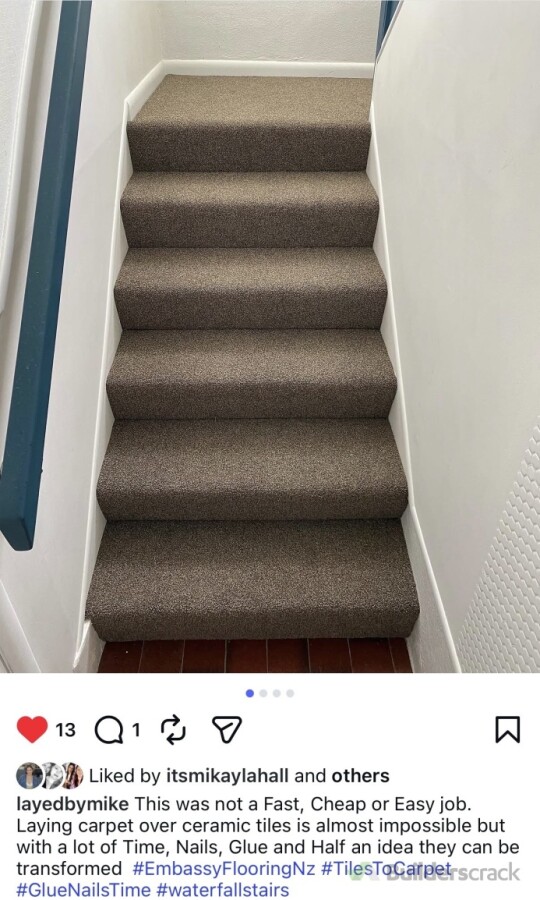Open the layedbymike profile username
Viewport: 540px width, 900px height.
[x=72, y=804]
